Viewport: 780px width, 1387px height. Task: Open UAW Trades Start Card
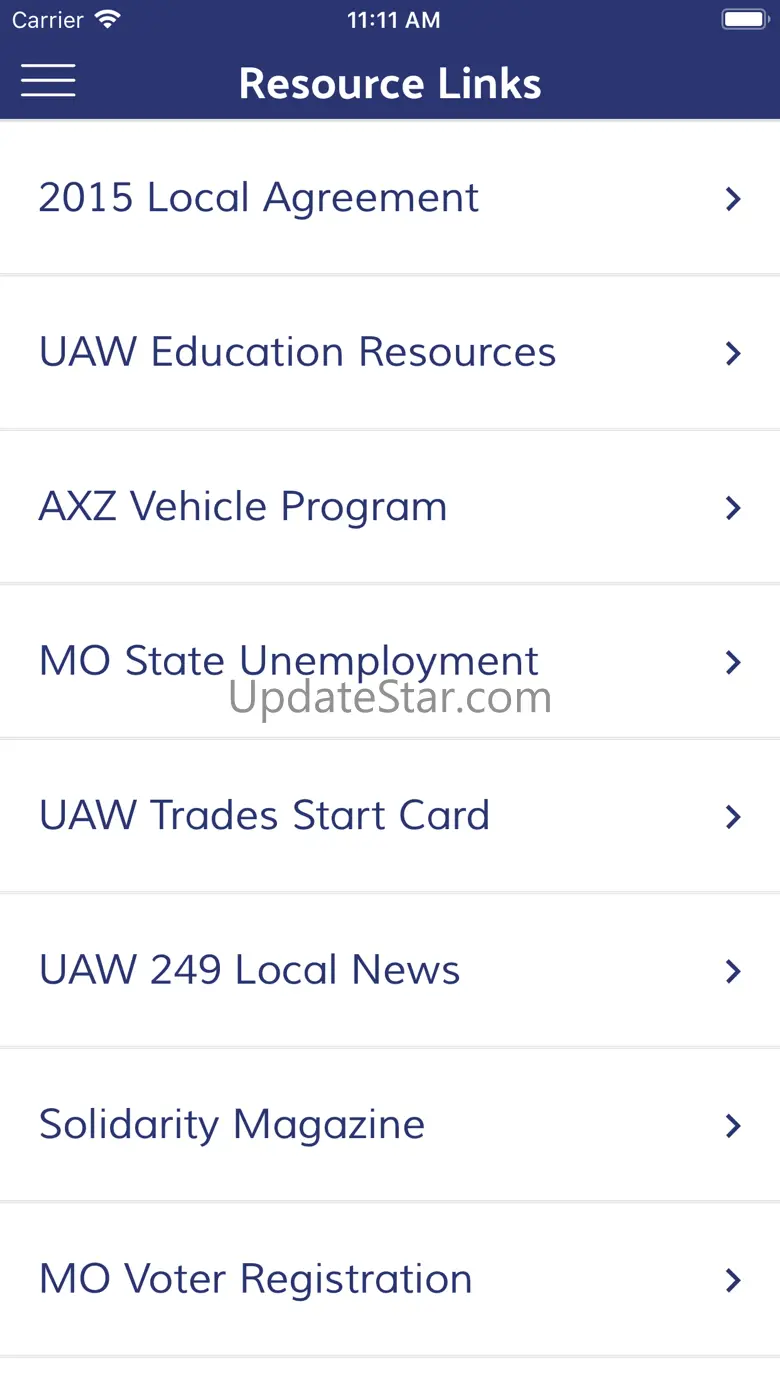click(389, 816)
